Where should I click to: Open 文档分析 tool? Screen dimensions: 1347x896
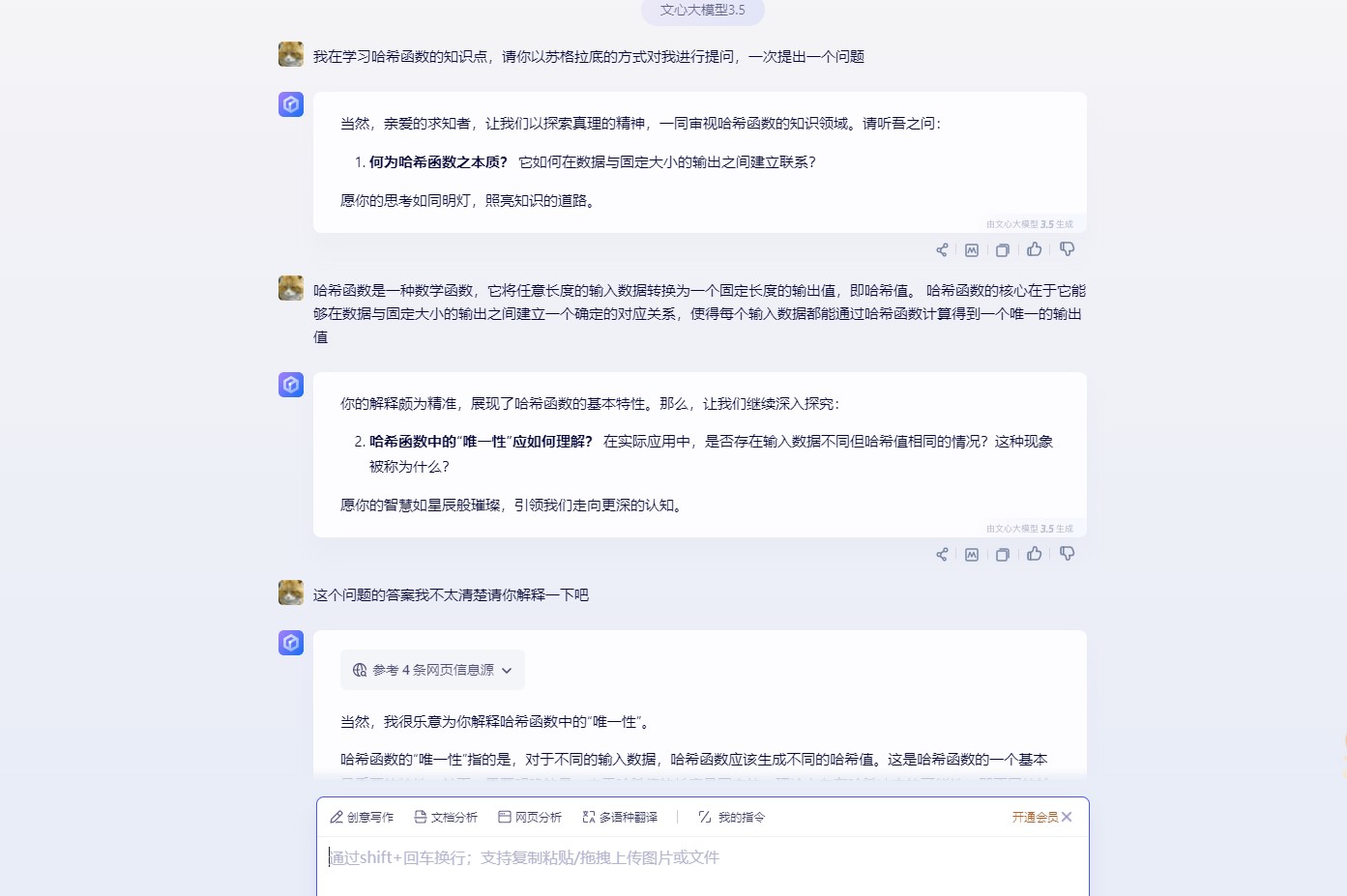[x=446, y=818]
